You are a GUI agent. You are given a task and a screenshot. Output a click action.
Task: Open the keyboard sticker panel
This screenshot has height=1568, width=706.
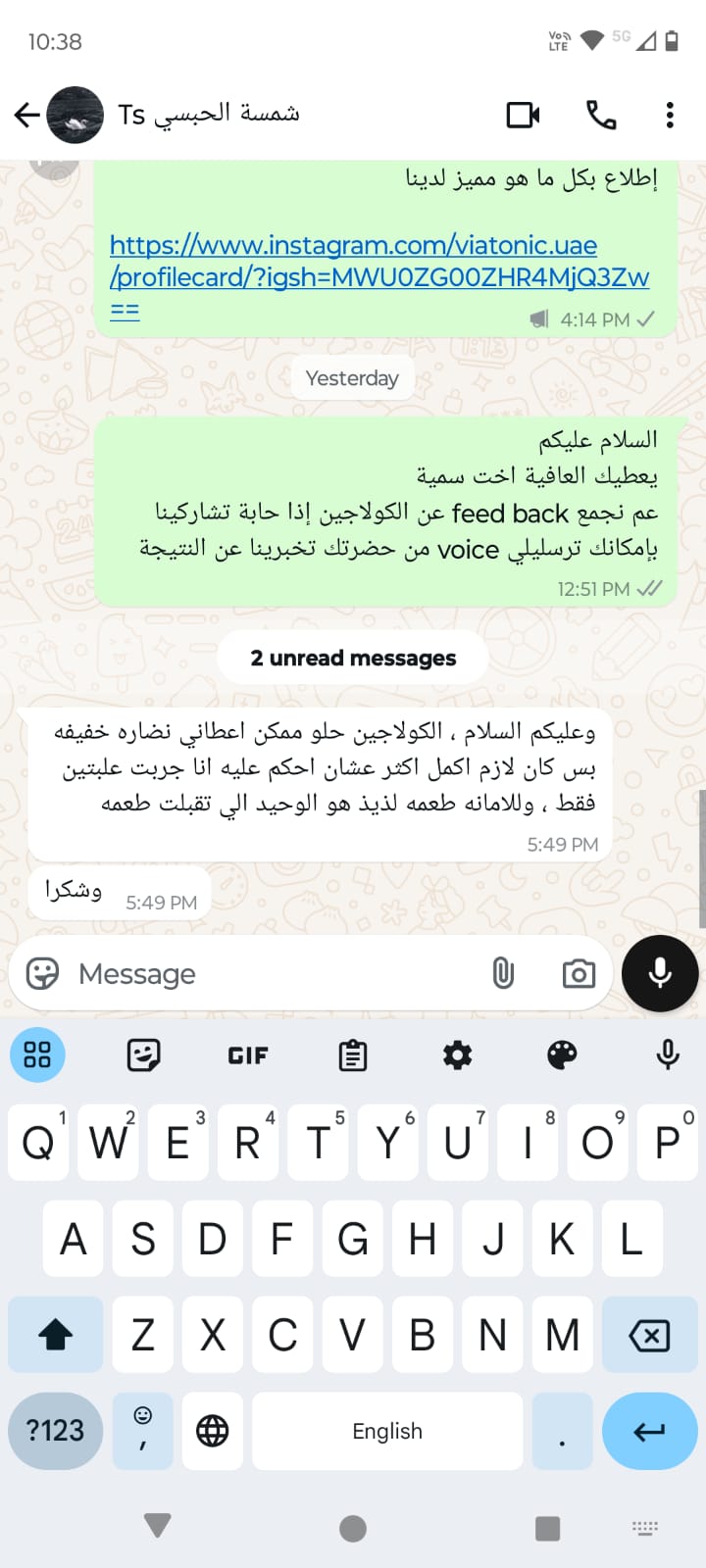(x=143, y=1055)
